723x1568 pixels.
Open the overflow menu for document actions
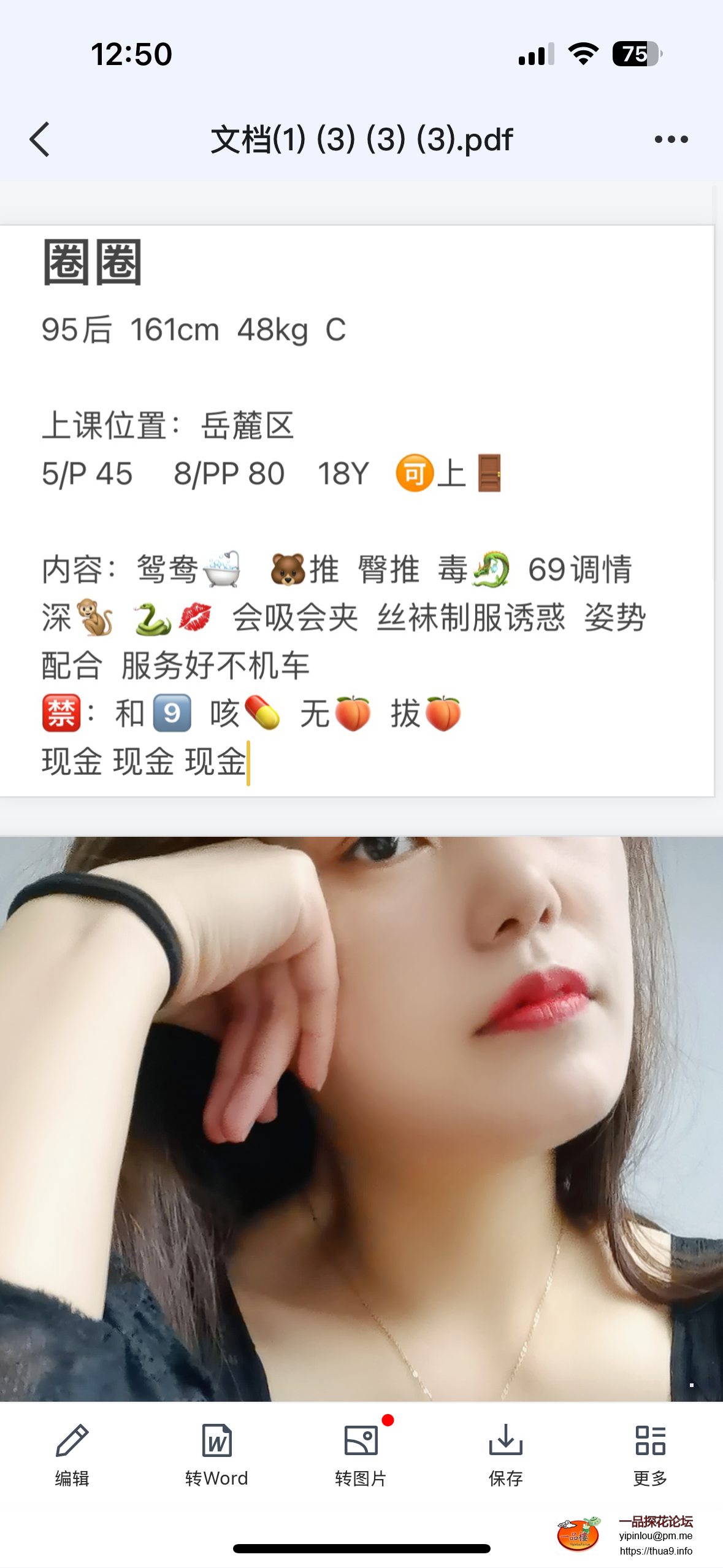click(x=670, y=139)
